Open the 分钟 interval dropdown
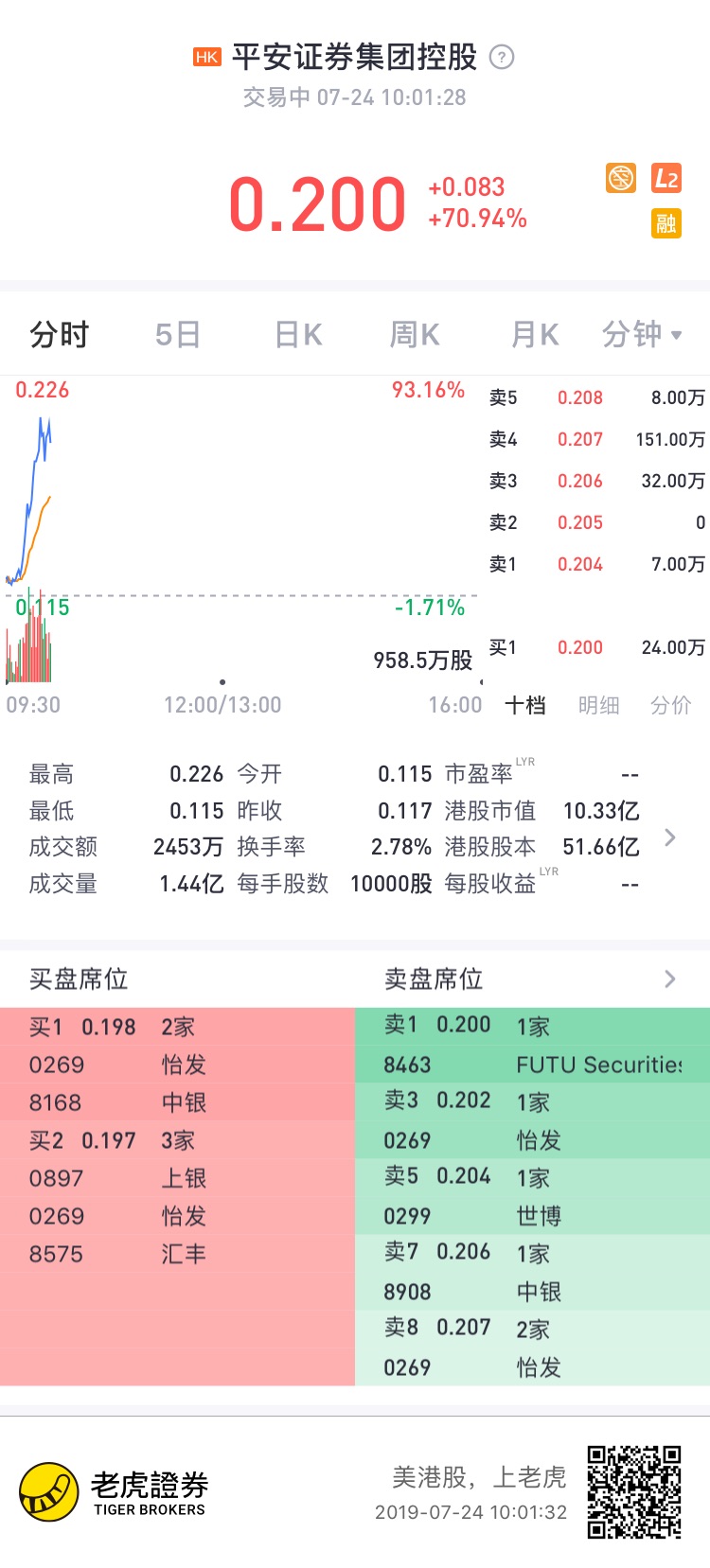The height and width of the screenshot is (1568, 710). pyautogui.click(x=642, y=334)
